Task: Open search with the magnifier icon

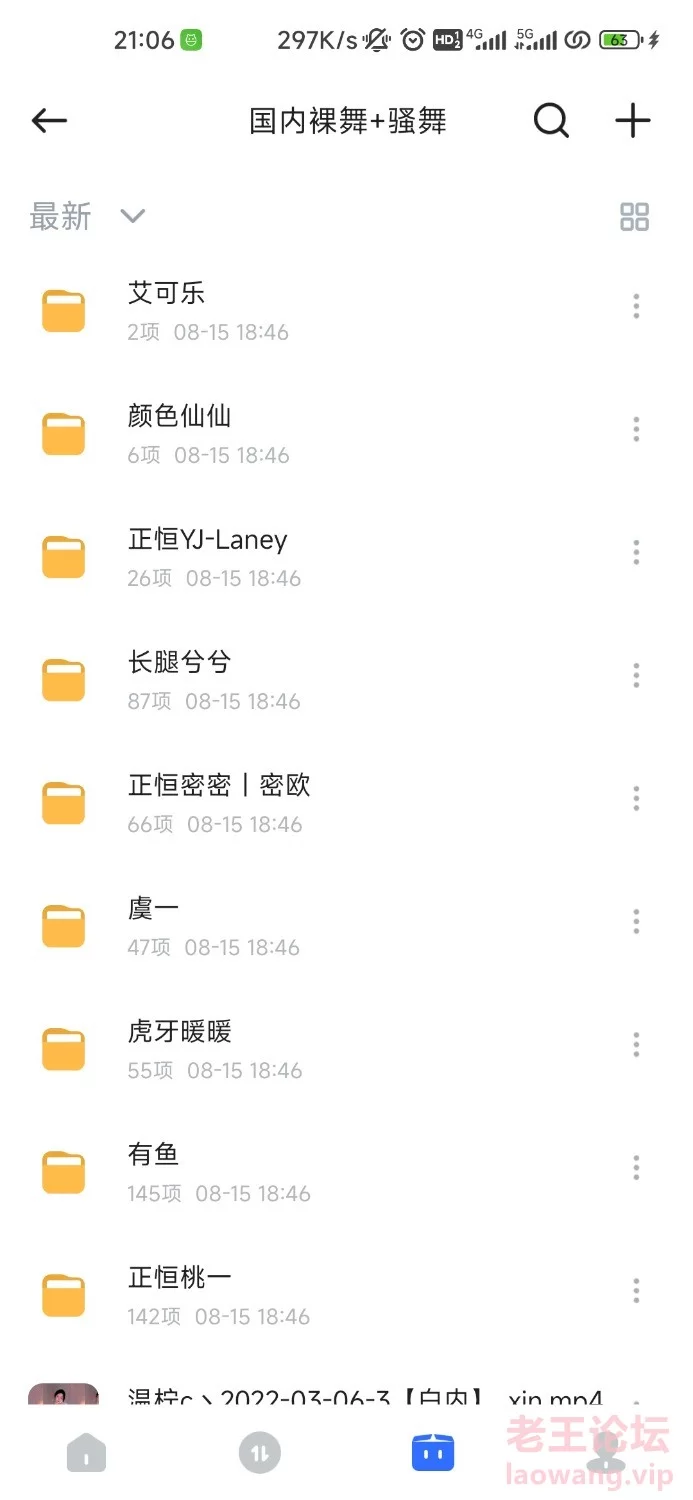Action: [x=551, y=121]
